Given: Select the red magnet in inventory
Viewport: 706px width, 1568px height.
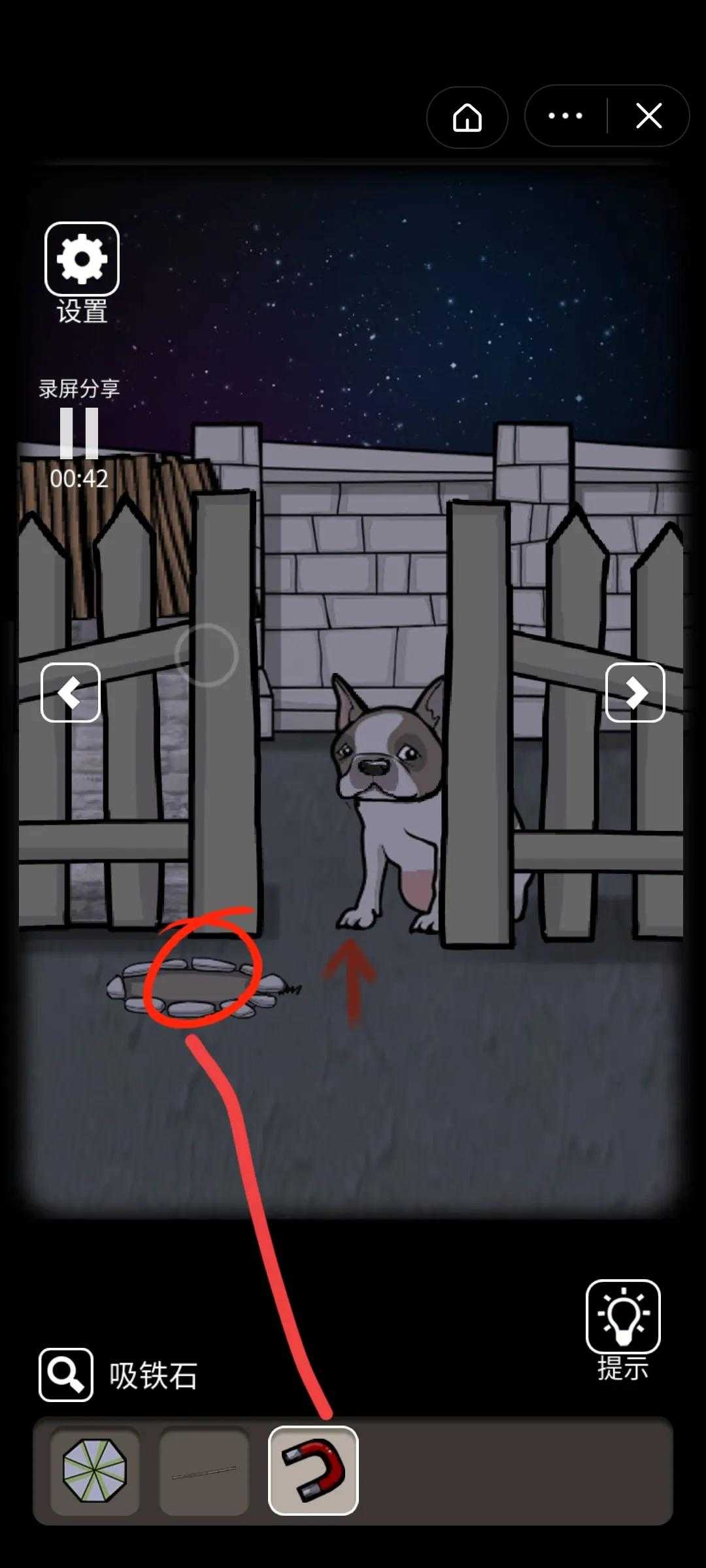Looking at the screenshot, I should (313, 1470).
